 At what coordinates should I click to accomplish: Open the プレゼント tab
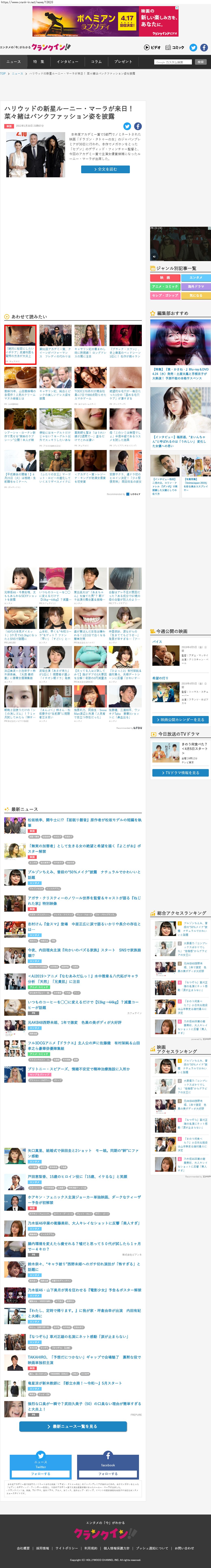pyautogui.click(x=123, y=61)
